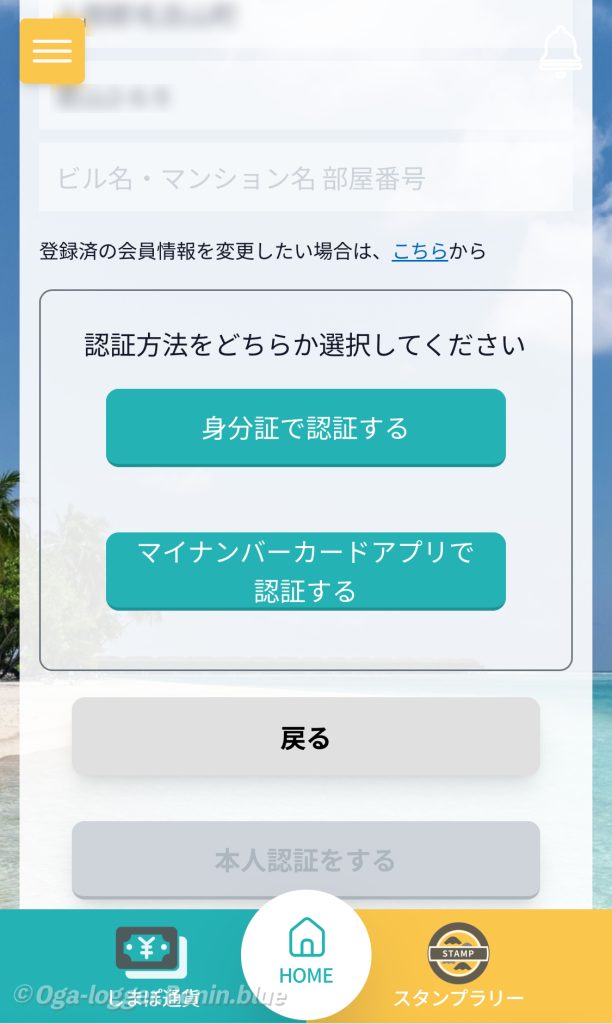This screenshot has width=612, height=1024.
Task: Open the notifications bell
Action: coord(560,50)
